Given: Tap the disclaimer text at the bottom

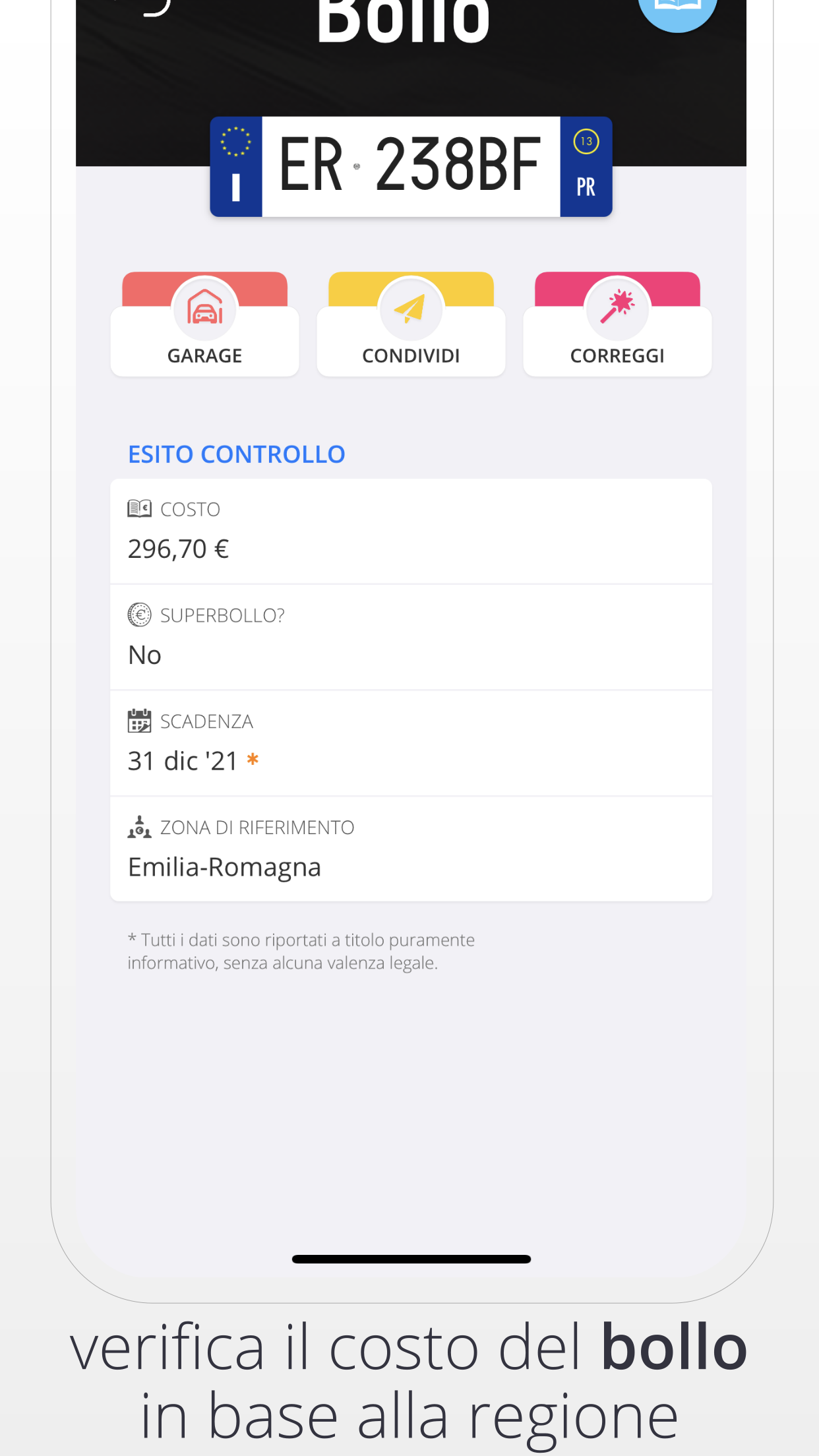Looking at the screenshot, I should (x=301, y=951).
